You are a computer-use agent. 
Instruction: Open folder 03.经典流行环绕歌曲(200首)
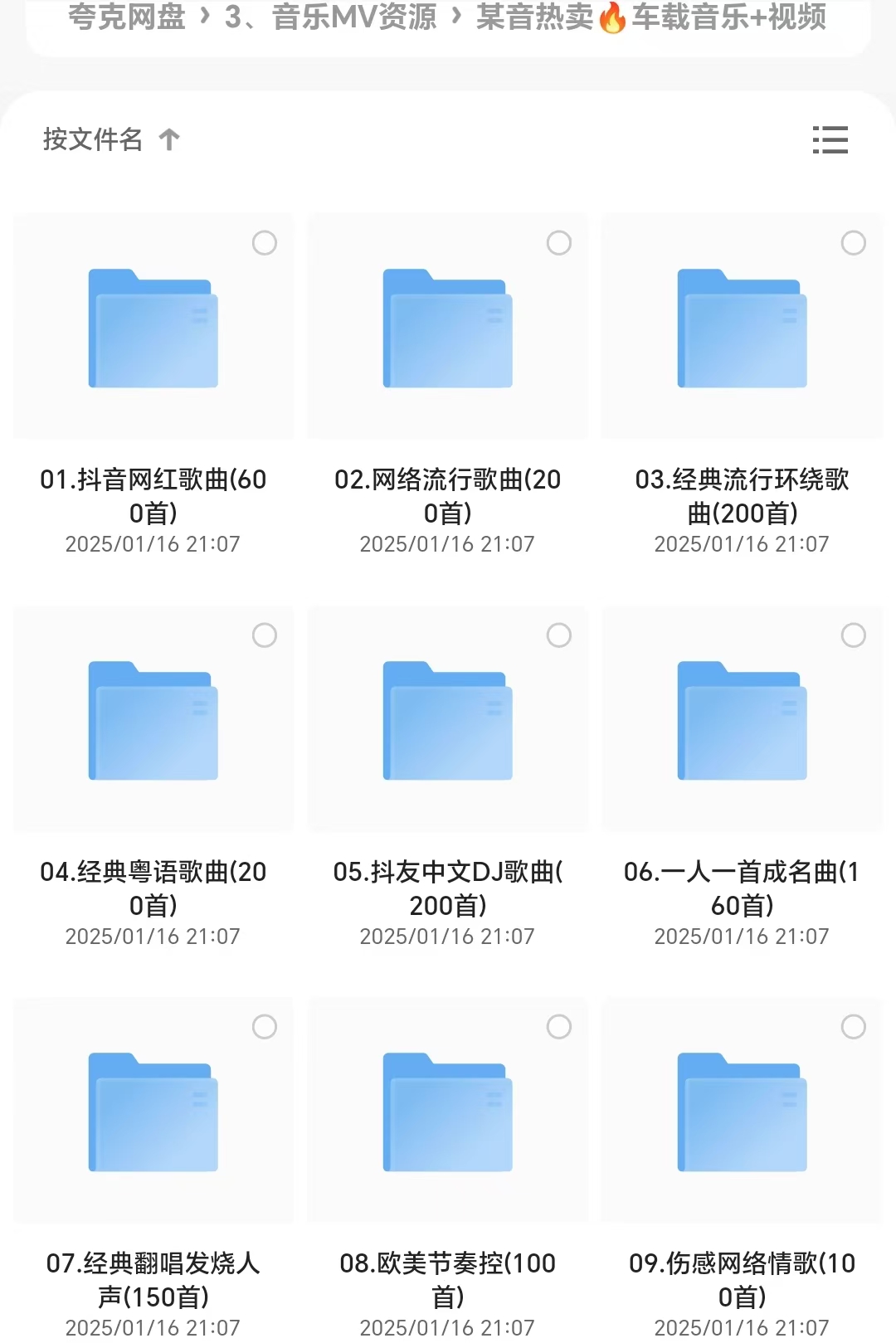click(x=743, y=328)
